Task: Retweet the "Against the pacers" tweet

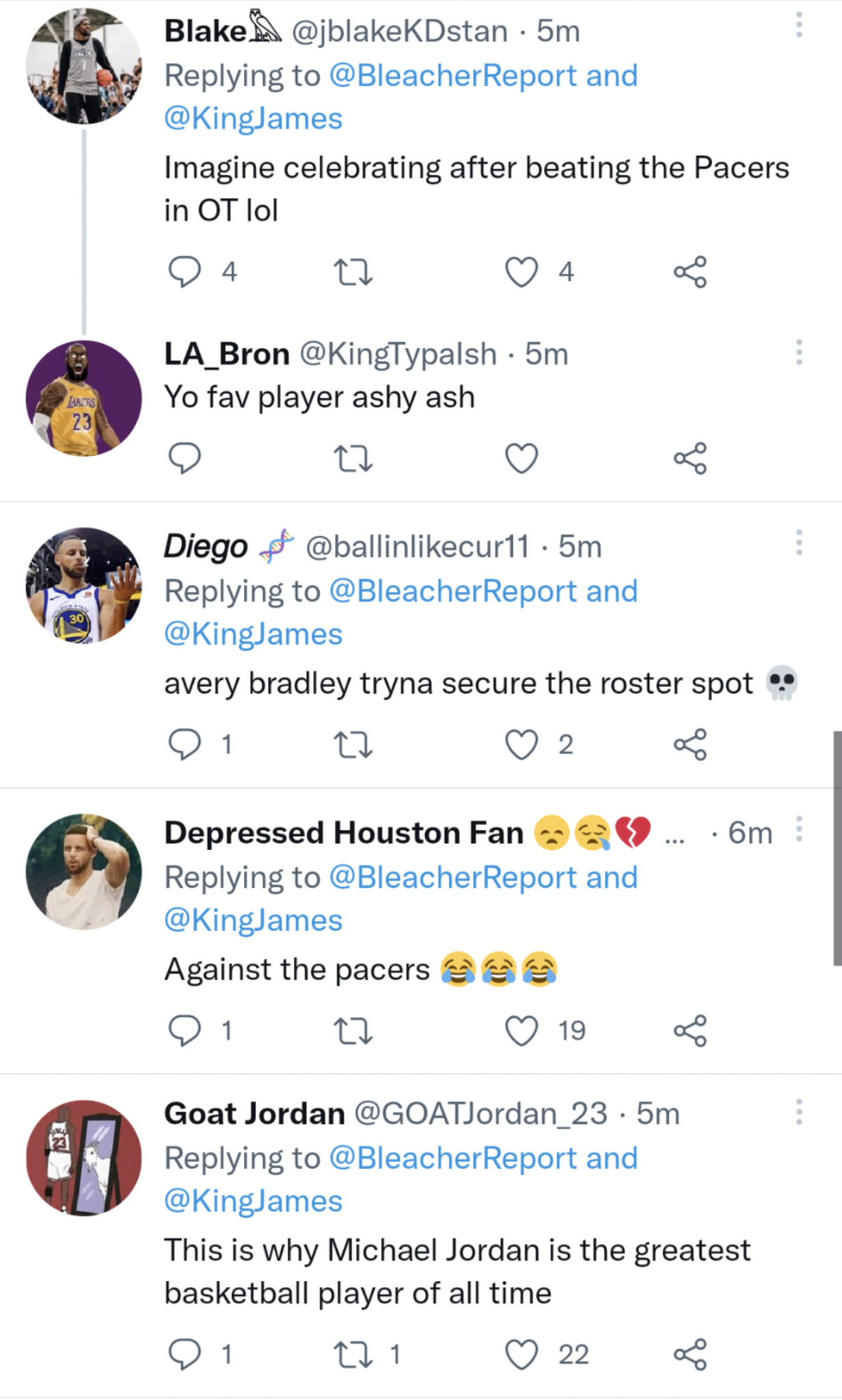Action: click(353, 1032)
